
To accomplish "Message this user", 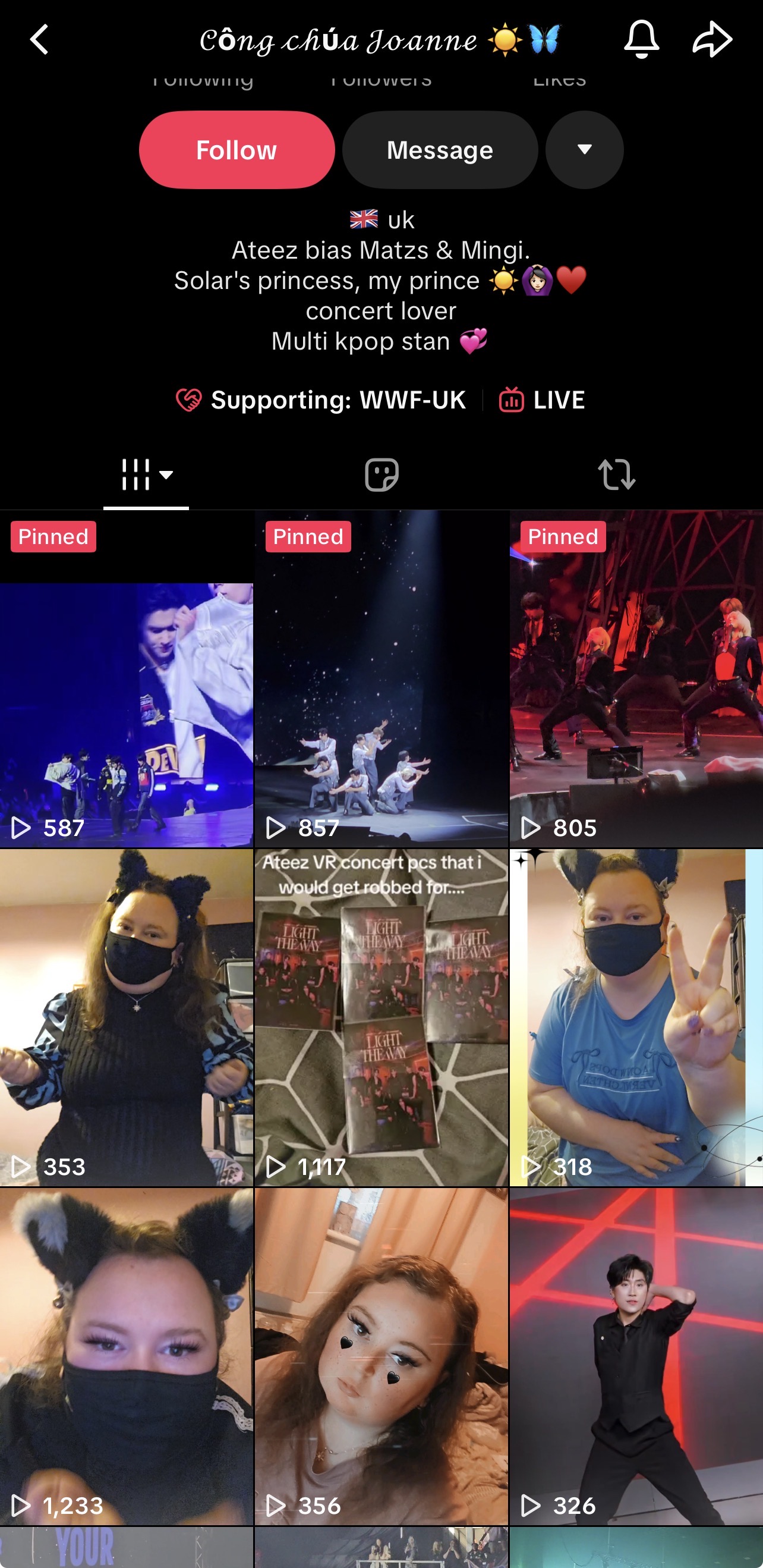I will (x=440, y=150).
